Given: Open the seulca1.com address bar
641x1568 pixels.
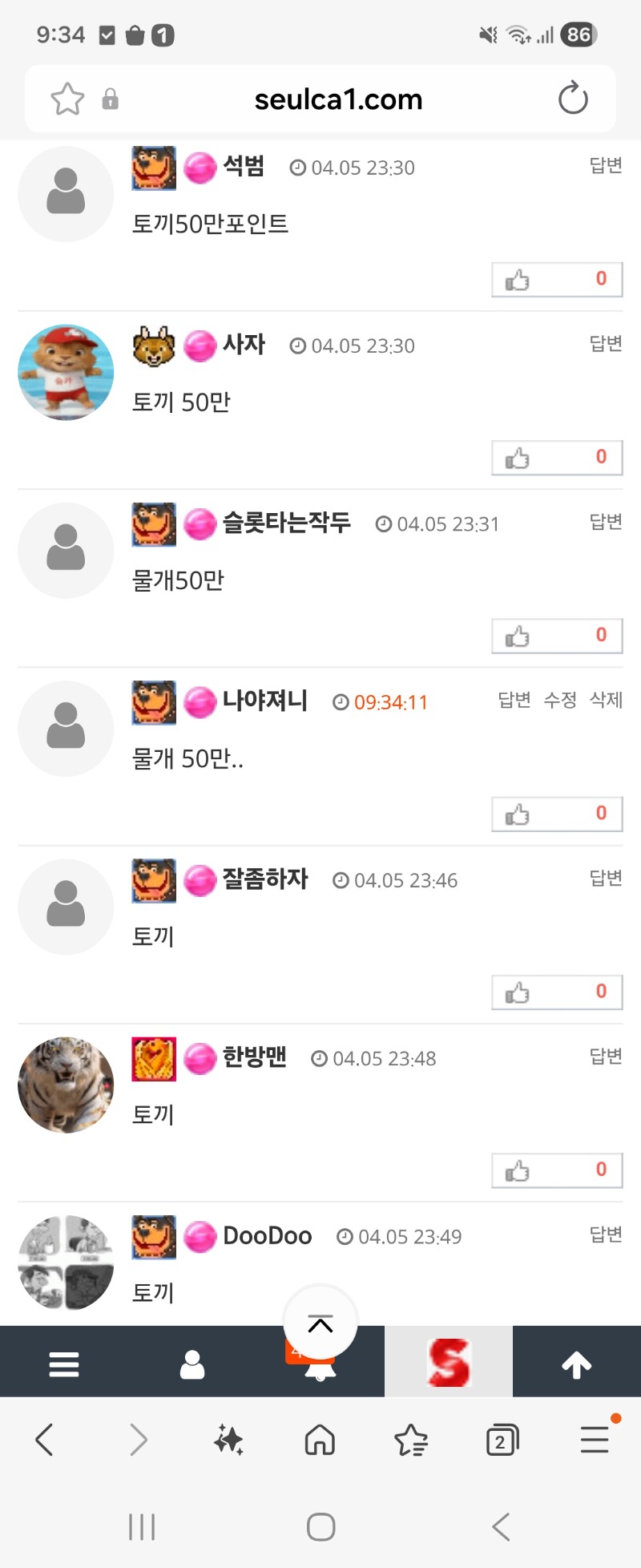Looking at the screenshot, I should point(338,99).
